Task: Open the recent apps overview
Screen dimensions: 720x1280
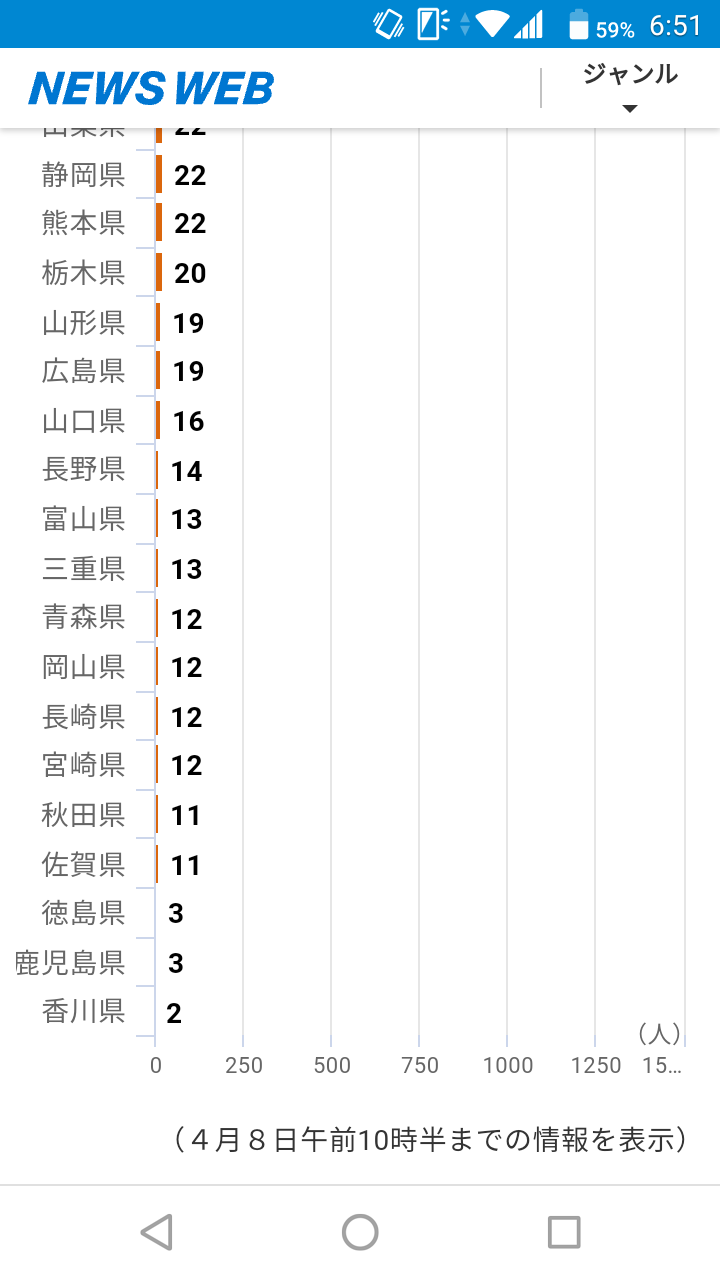Action: click(564, 1232)
